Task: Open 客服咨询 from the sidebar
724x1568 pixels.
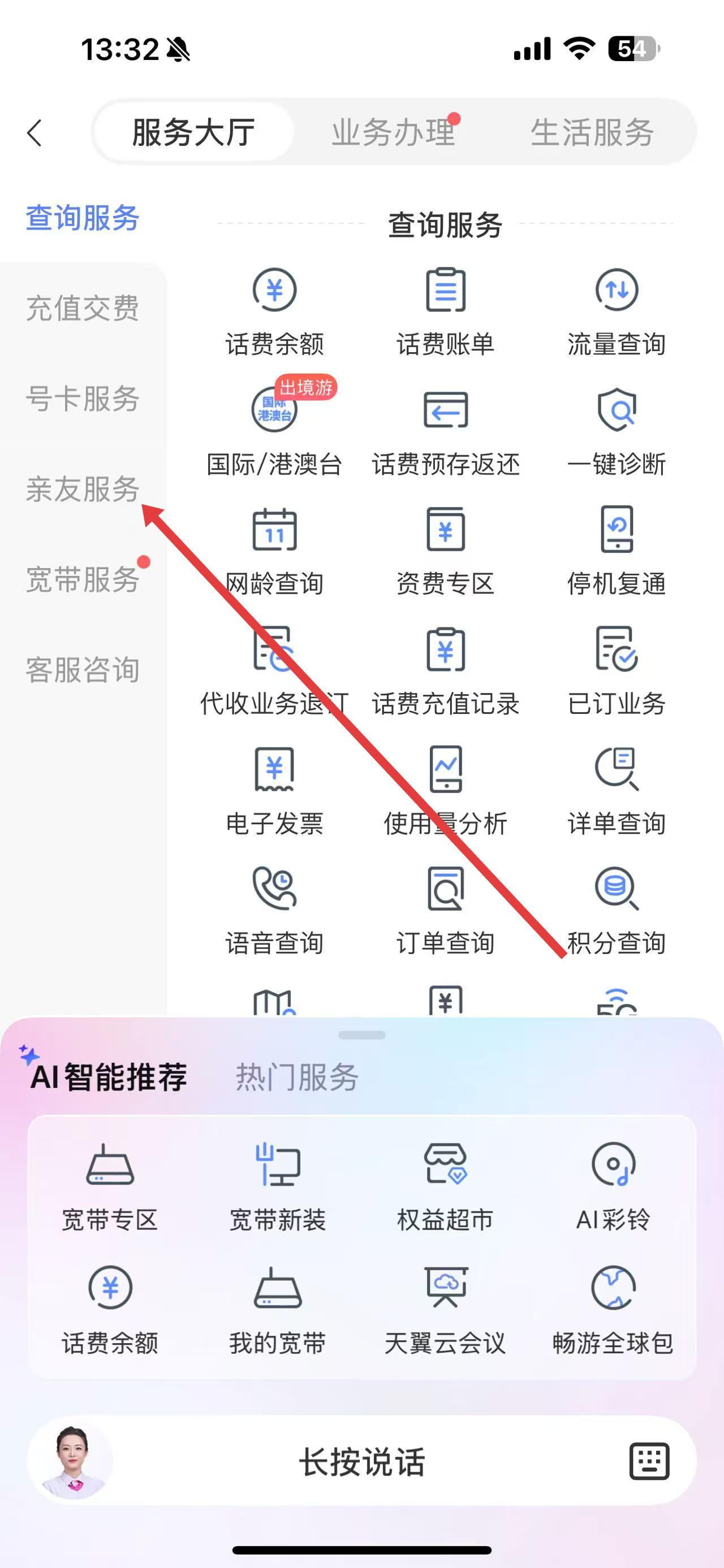Action: coord(82,670)
